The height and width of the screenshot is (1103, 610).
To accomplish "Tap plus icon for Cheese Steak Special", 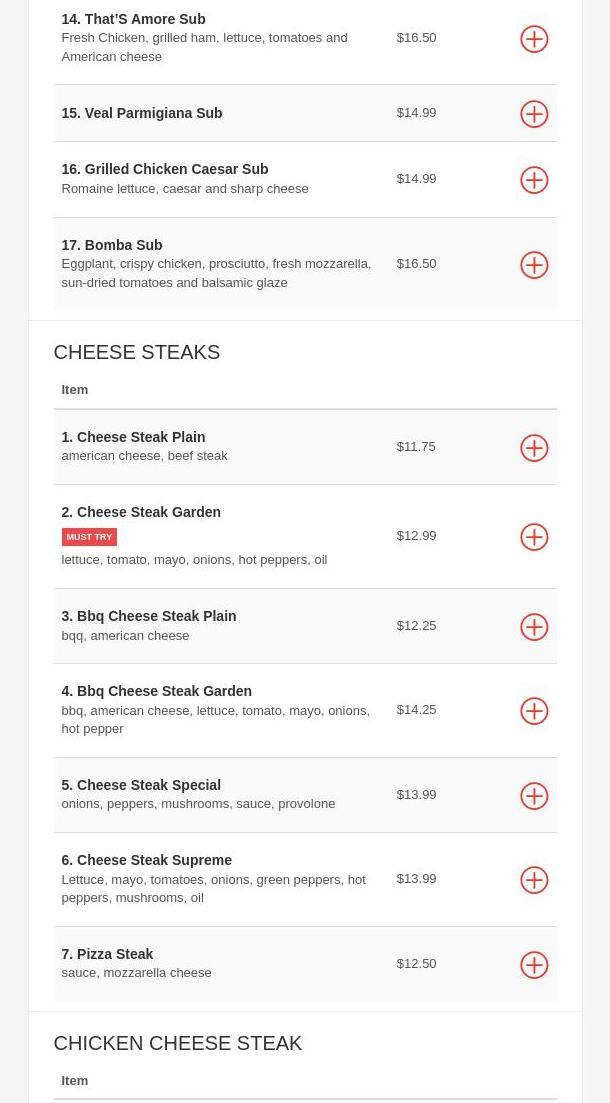I will pos(534,796).
